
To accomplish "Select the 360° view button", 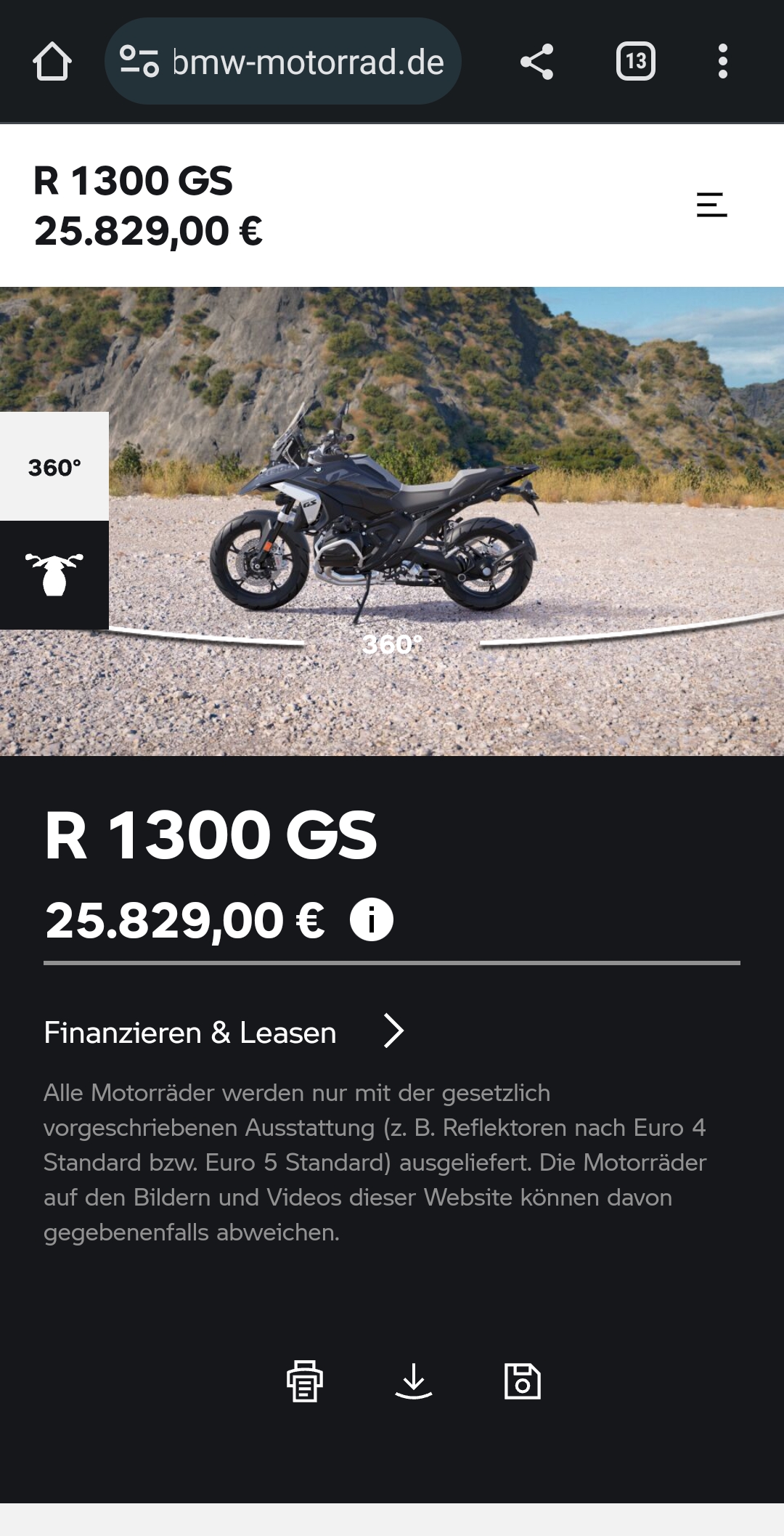I will [54, 466].
